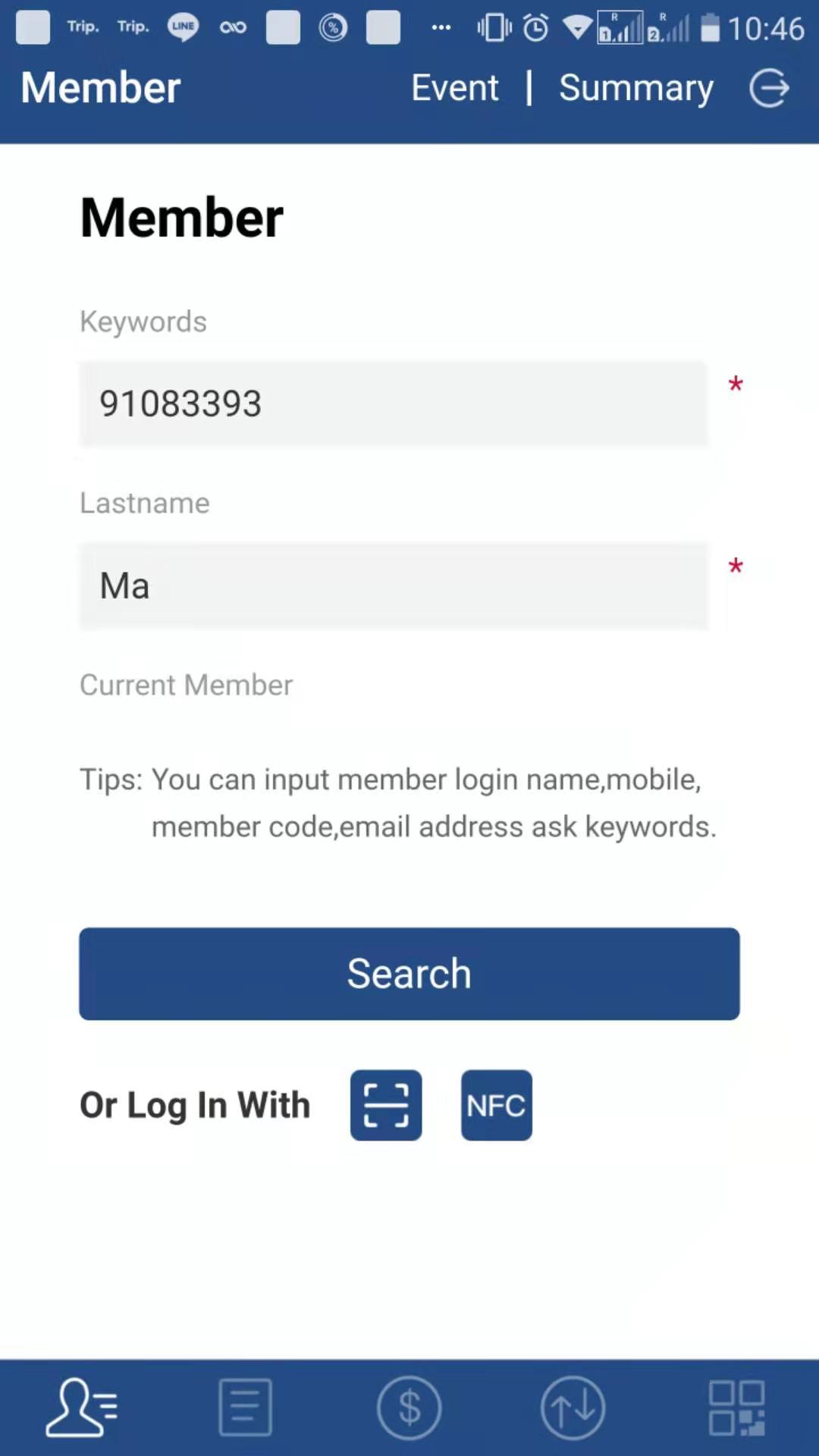Open the Event section
This screenshot has height=1456, width=819.
click(x=455, y=88)
